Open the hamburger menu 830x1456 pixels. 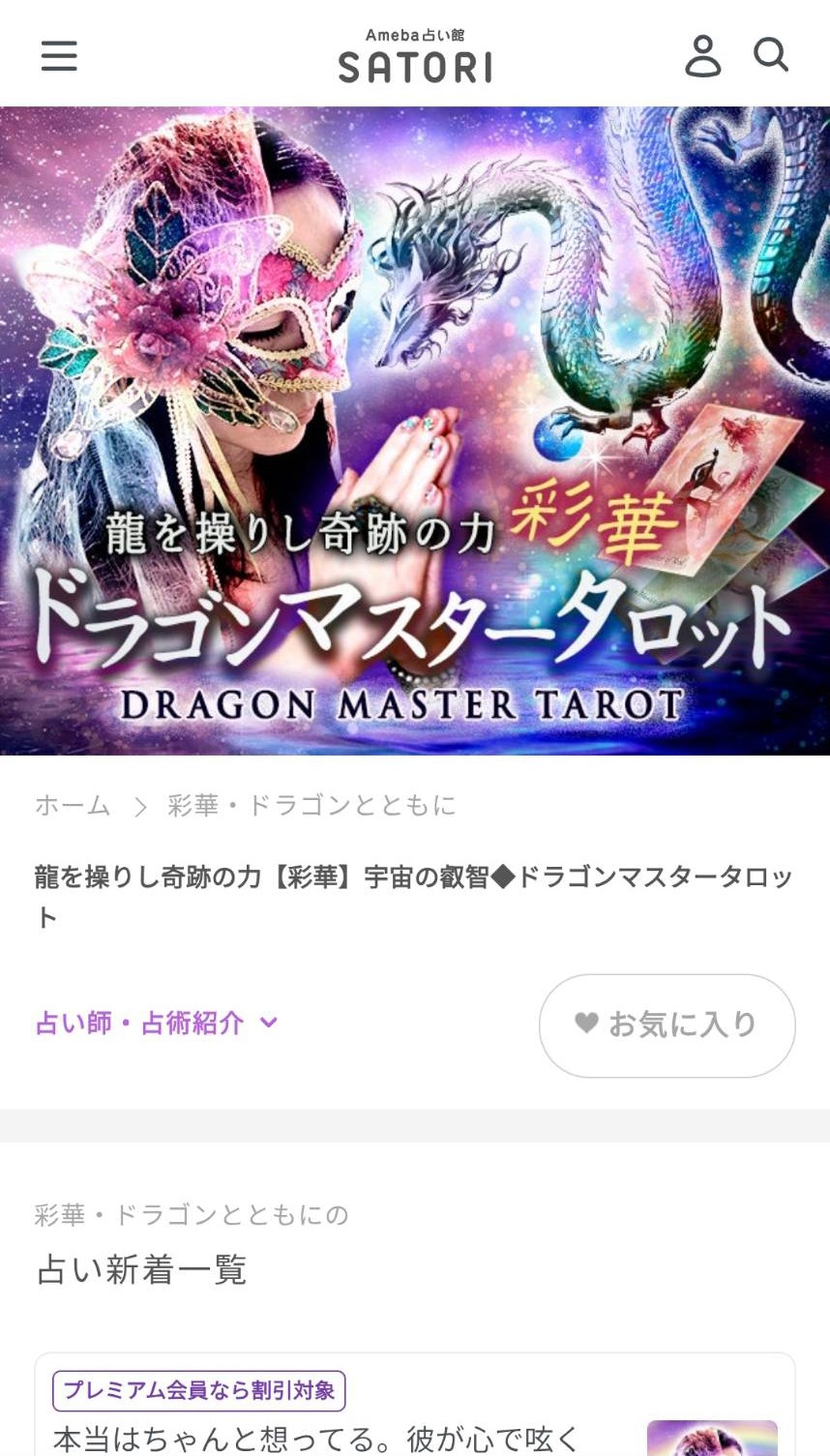59,56
